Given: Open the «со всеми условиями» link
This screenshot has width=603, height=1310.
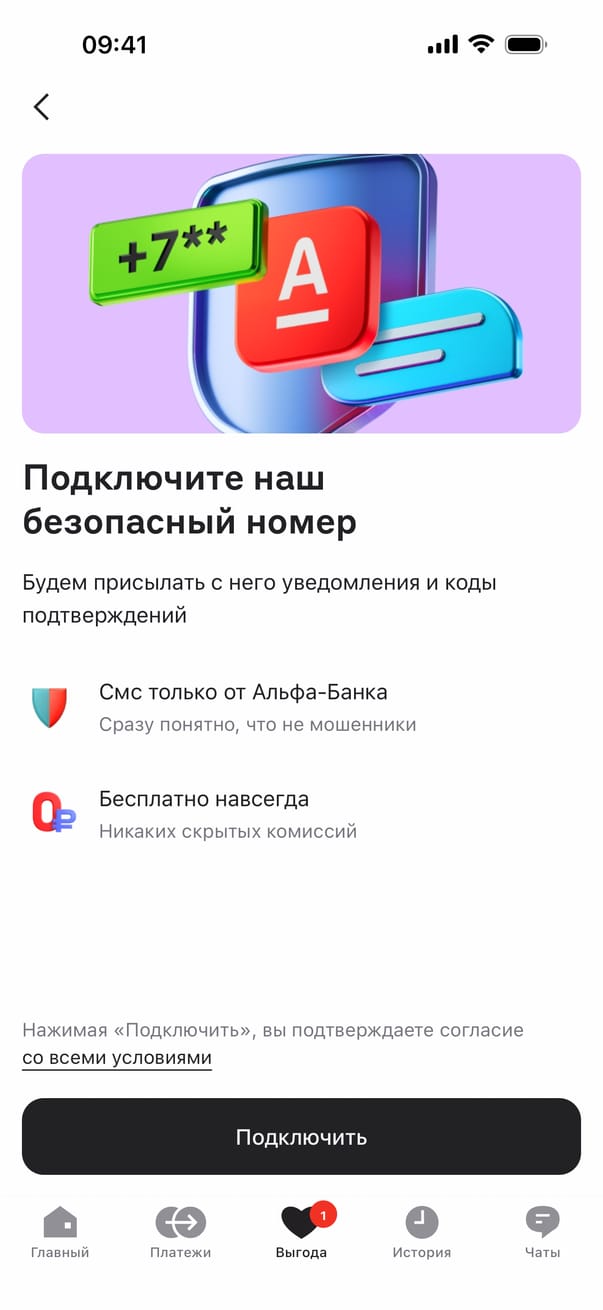Looking at the screenshot, I should (117, 1058).
